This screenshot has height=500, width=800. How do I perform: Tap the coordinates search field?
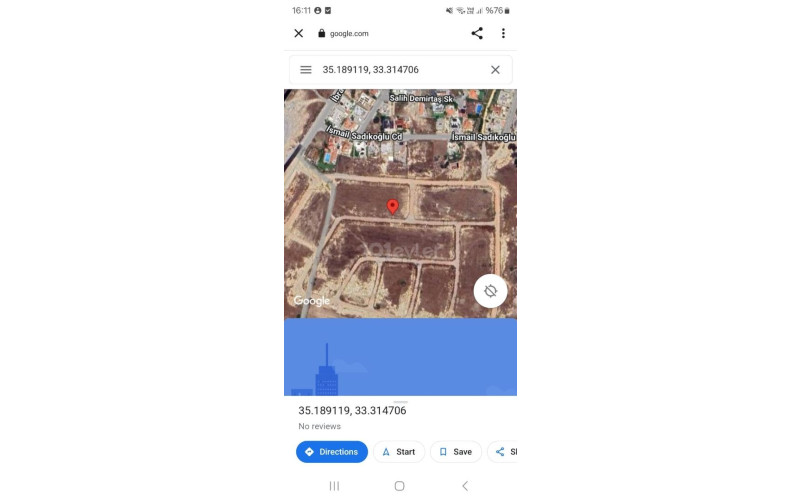[x=400, y=70]
